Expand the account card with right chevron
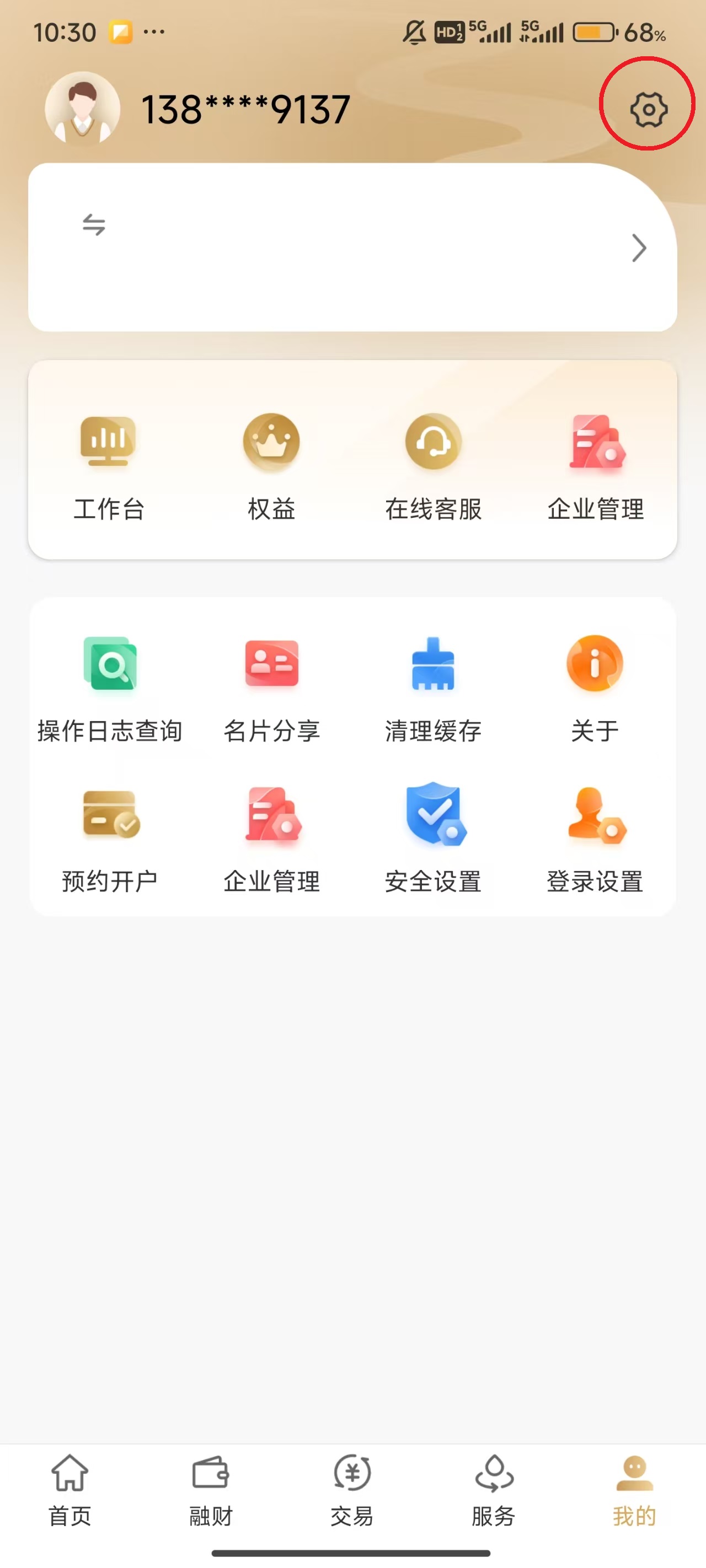Viewport: 706px width, 1568px height. tap(639, 248)
